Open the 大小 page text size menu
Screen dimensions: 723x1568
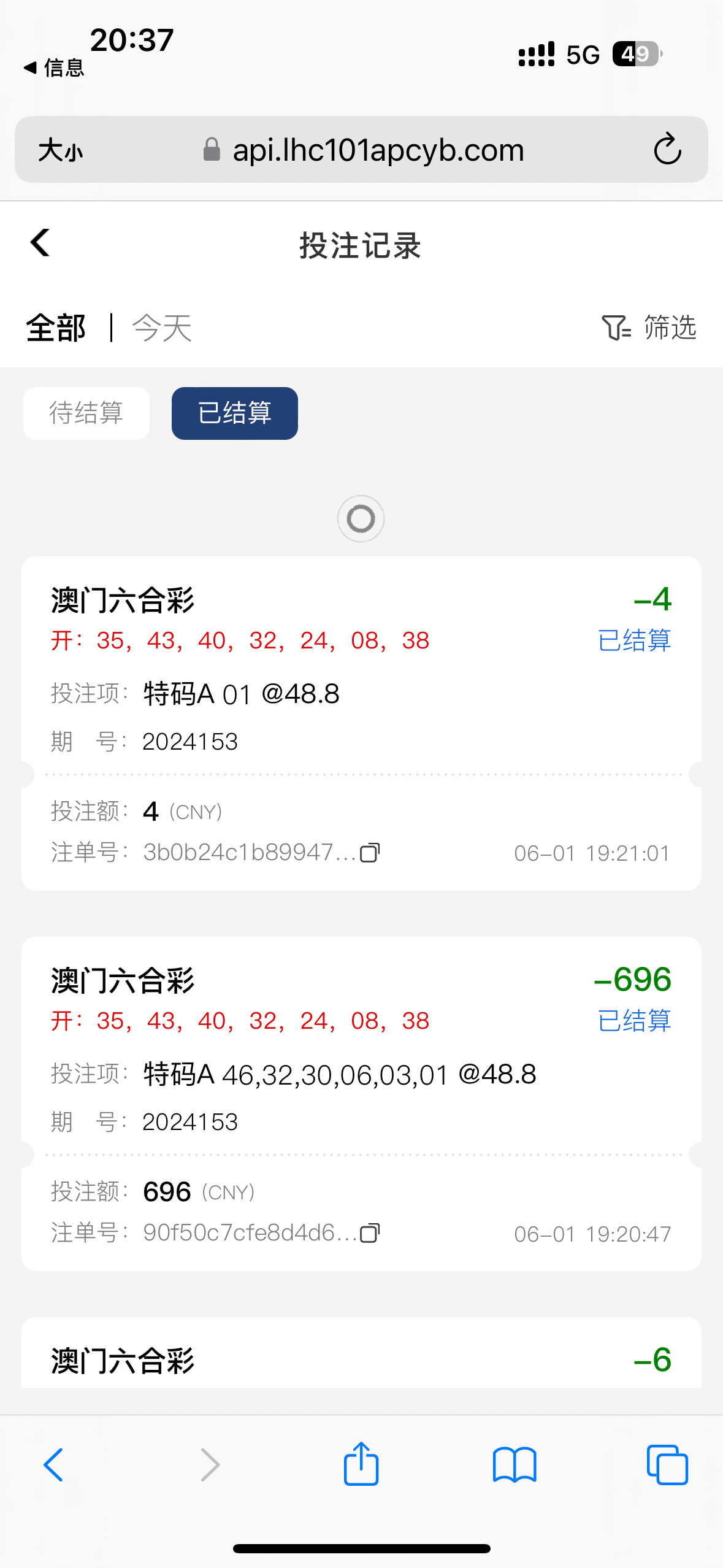tap(60, 150)
